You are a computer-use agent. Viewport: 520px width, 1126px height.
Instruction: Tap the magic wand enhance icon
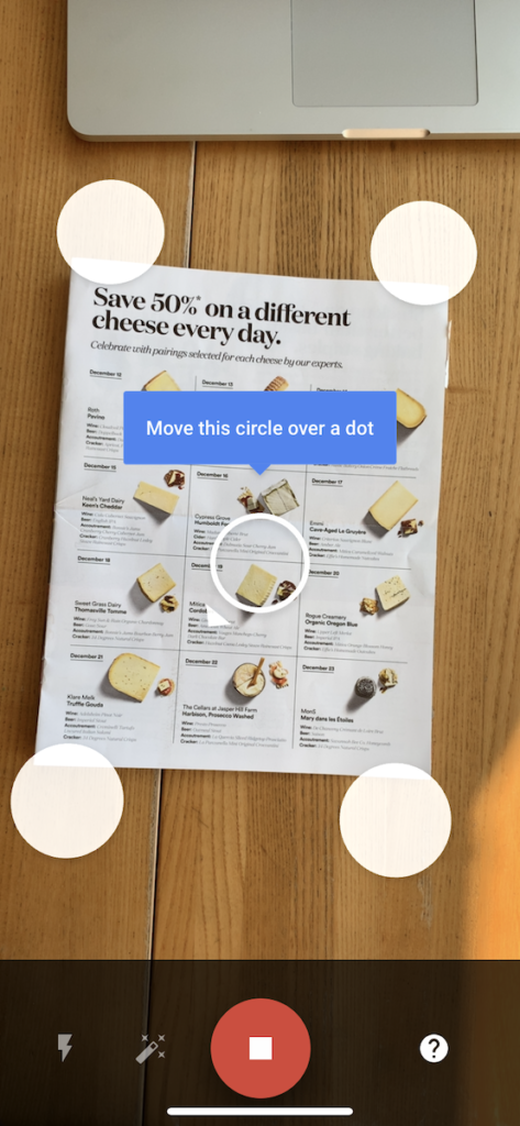[151, 1048]
